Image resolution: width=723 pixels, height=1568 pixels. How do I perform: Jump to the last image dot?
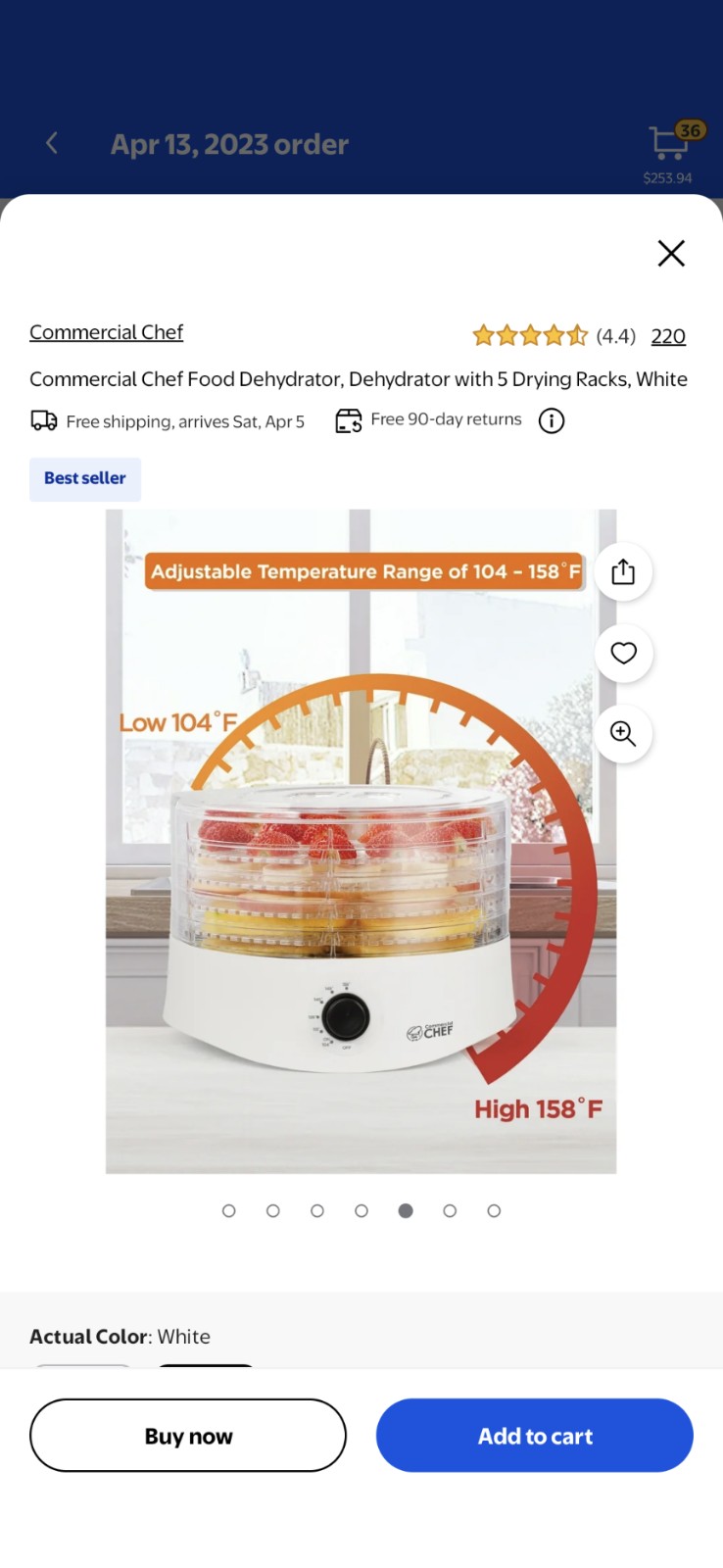(x=494, y=1211)
